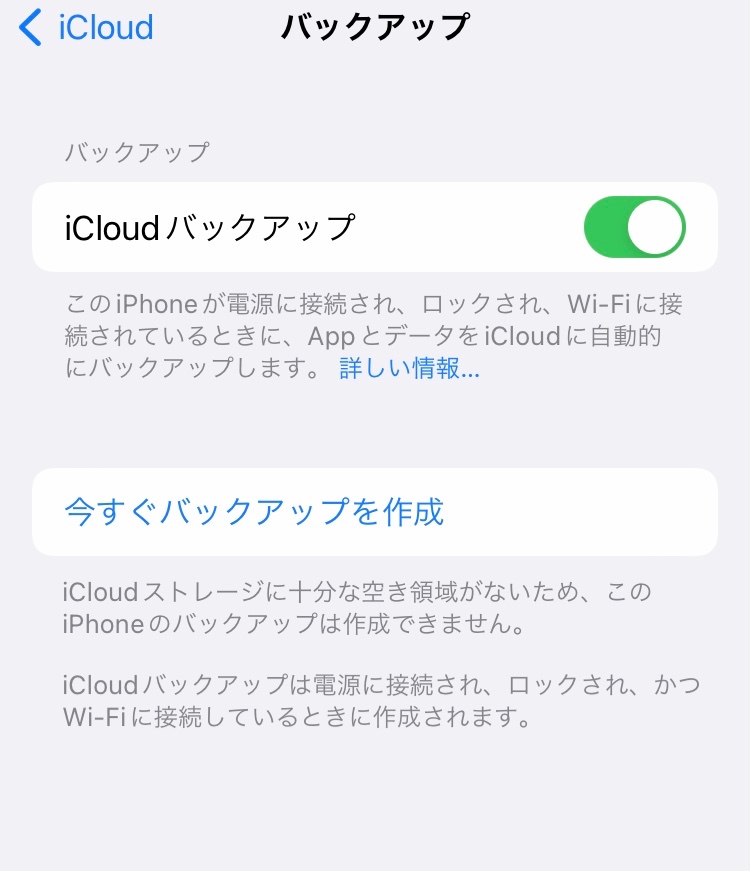This screenshot has height=871, width=750.
Task: Tap 今すぐバックアップを作成
Action: pyautogui.click(x=254, y=512)
